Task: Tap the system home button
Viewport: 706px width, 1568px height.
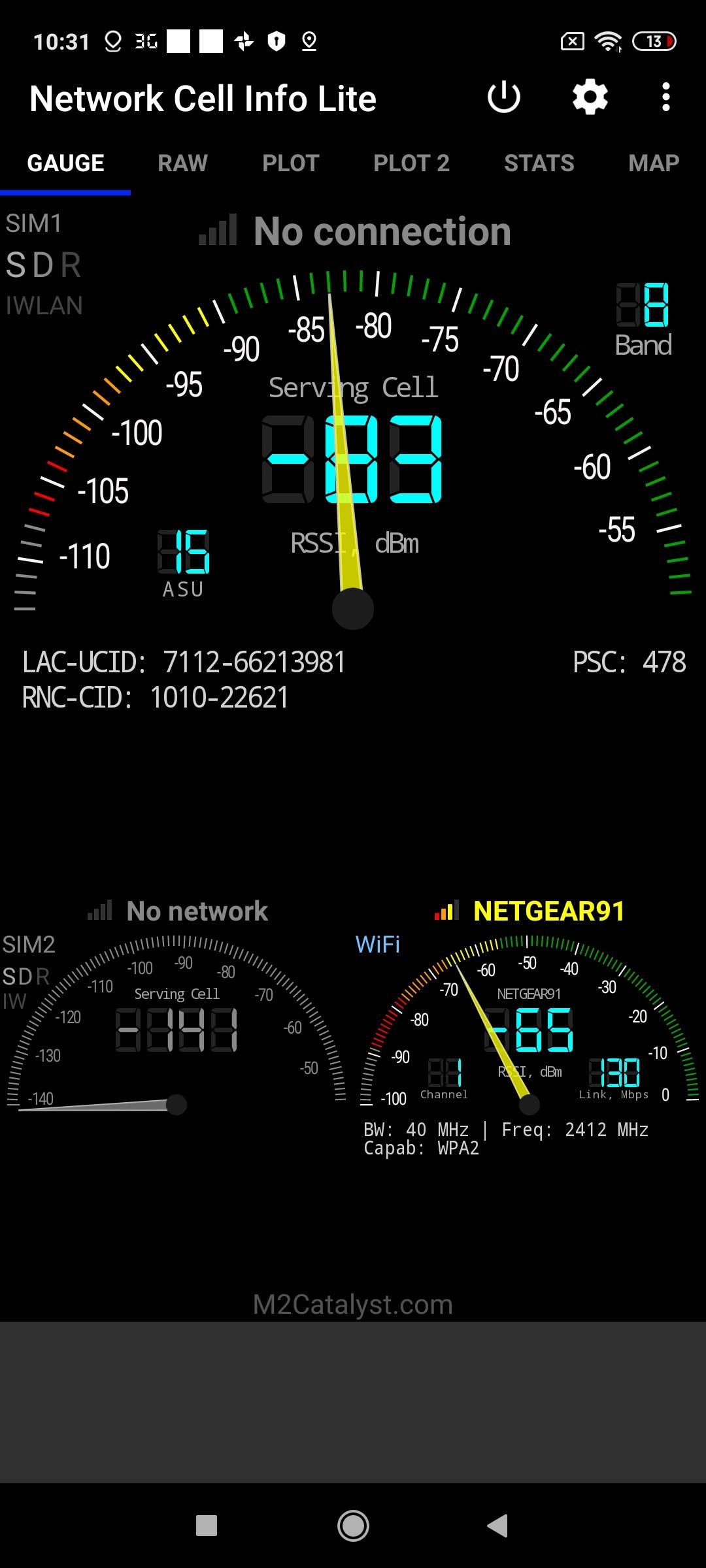Action: click(x=353, y=1526)
